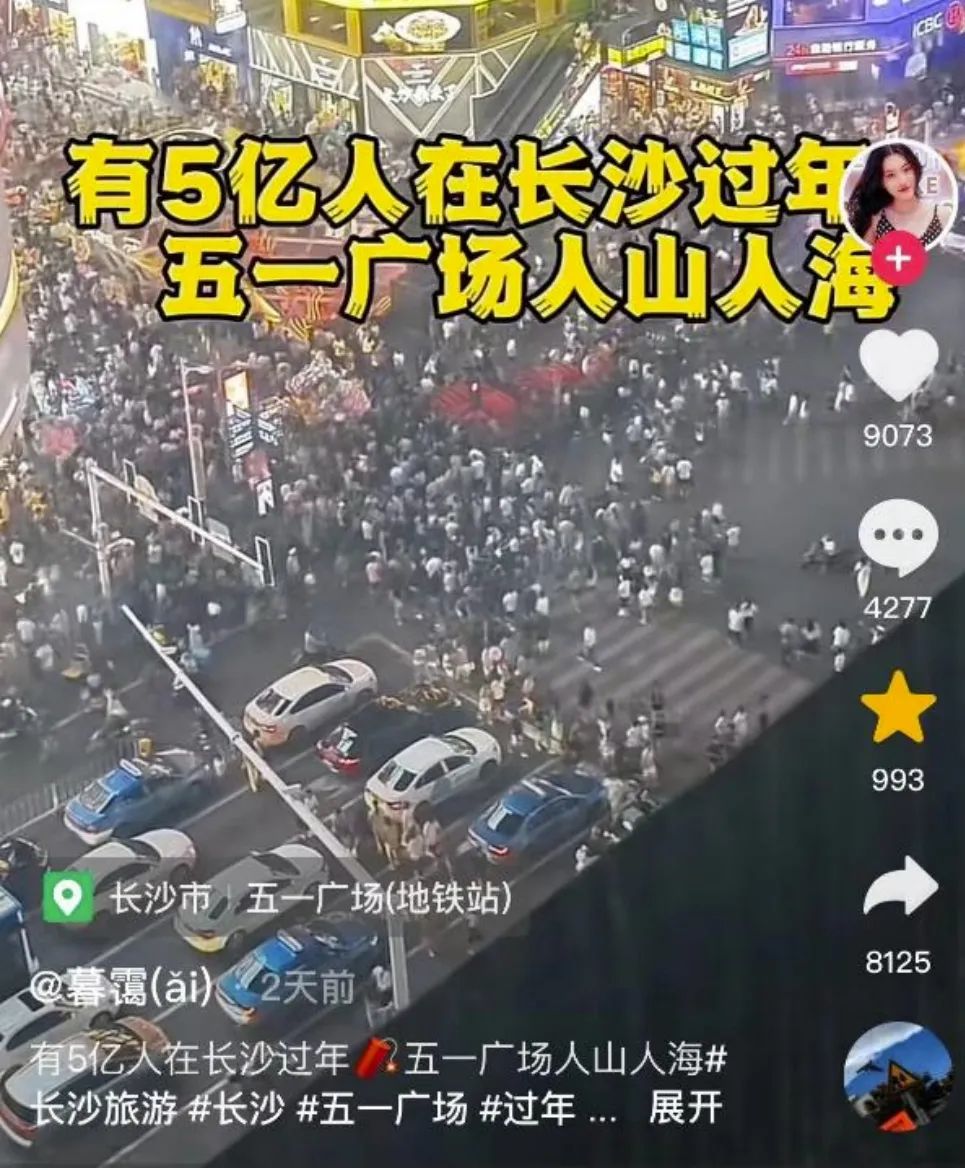The width and height of the screenshot is (965, 1170).
Task: Open the 长沙市 五一广场 location tag
Action: point(280,899)
